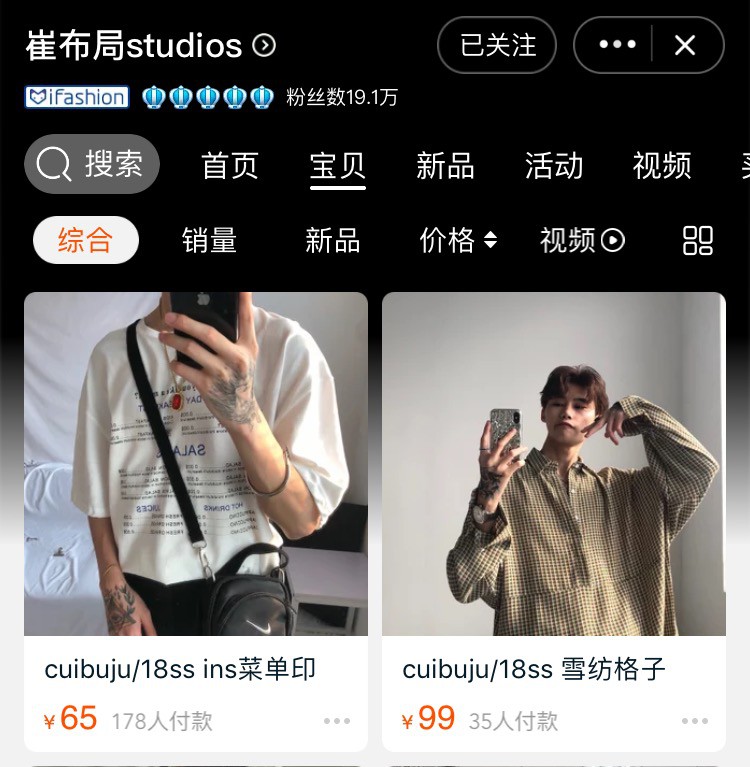Open the ins菜单印 T-shirt product

click(x=196, y=464)
